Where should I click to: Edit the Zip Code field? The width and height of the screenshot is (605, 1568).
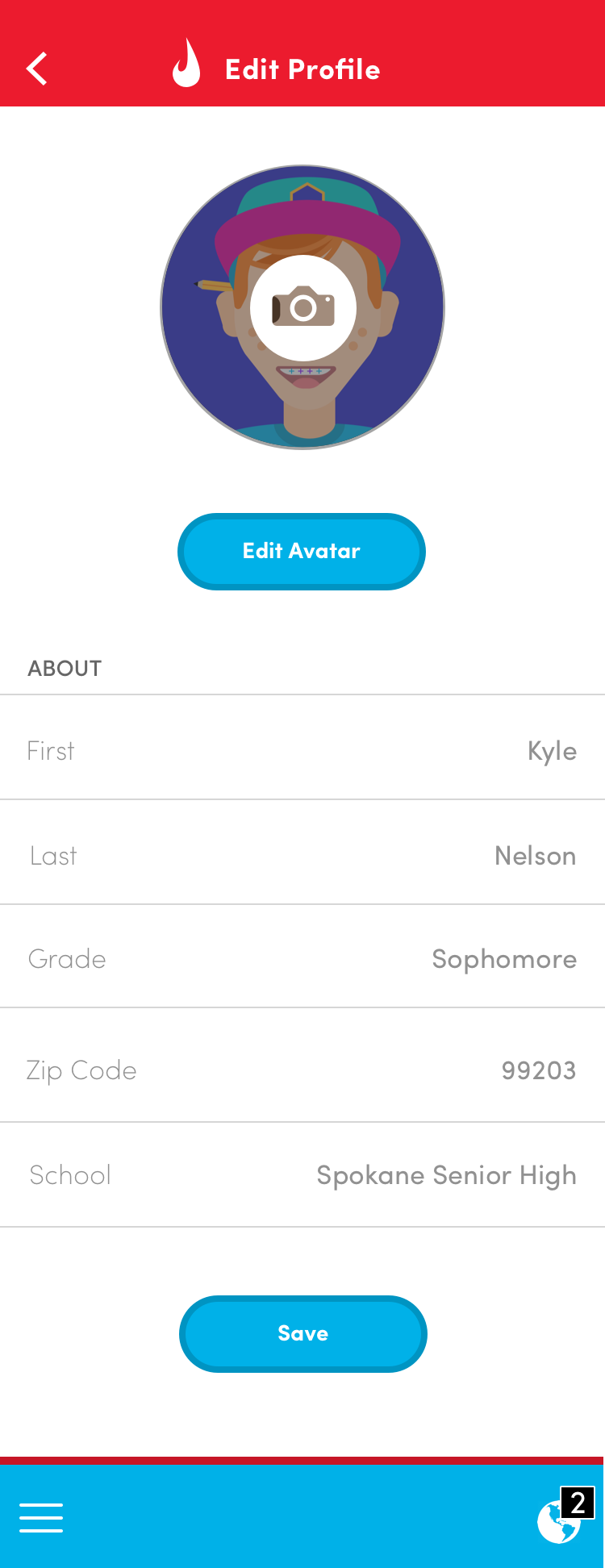[538, 1070]
